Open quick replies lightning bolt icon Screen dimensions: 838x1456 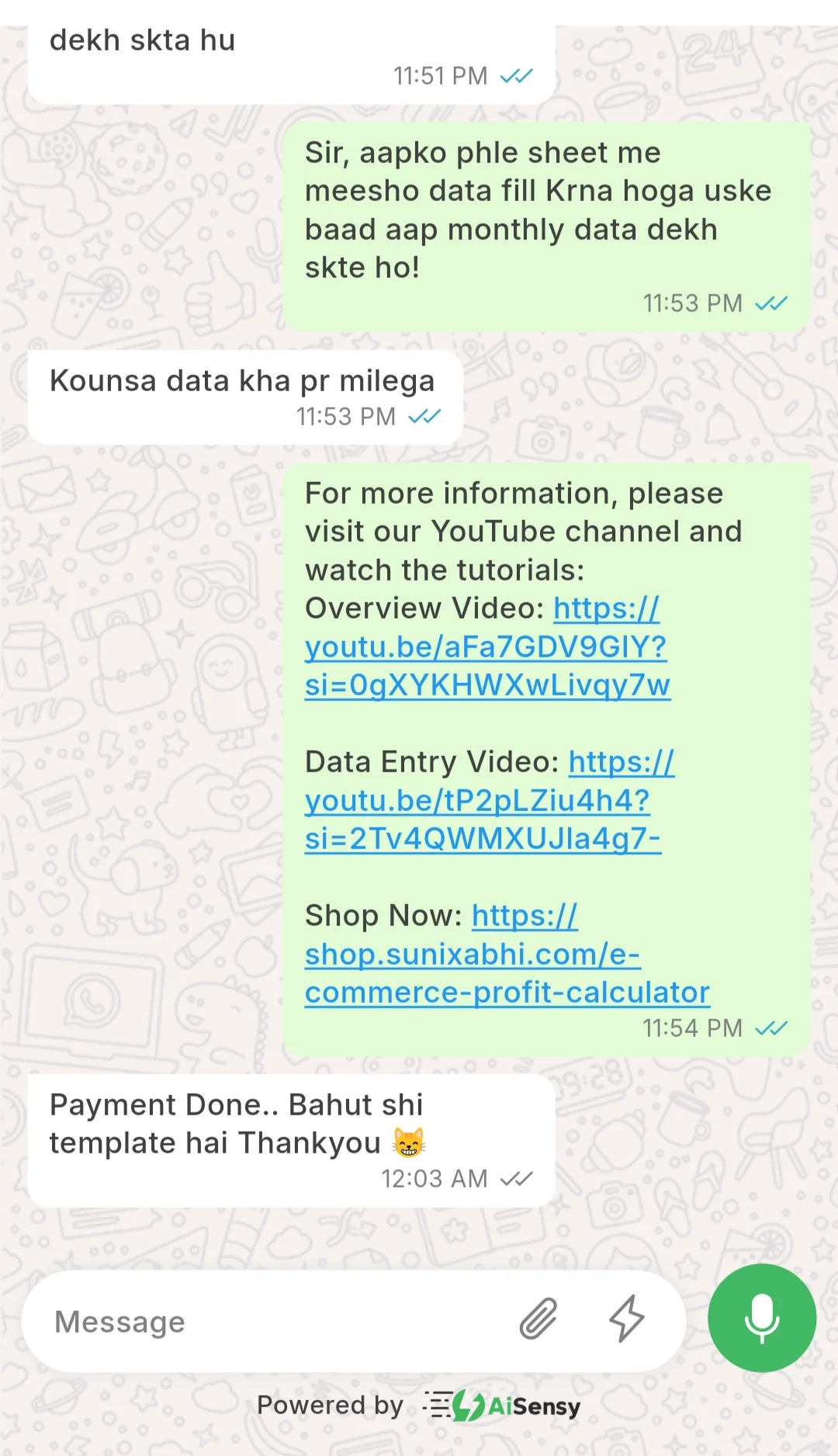(x=626, y=1319)
